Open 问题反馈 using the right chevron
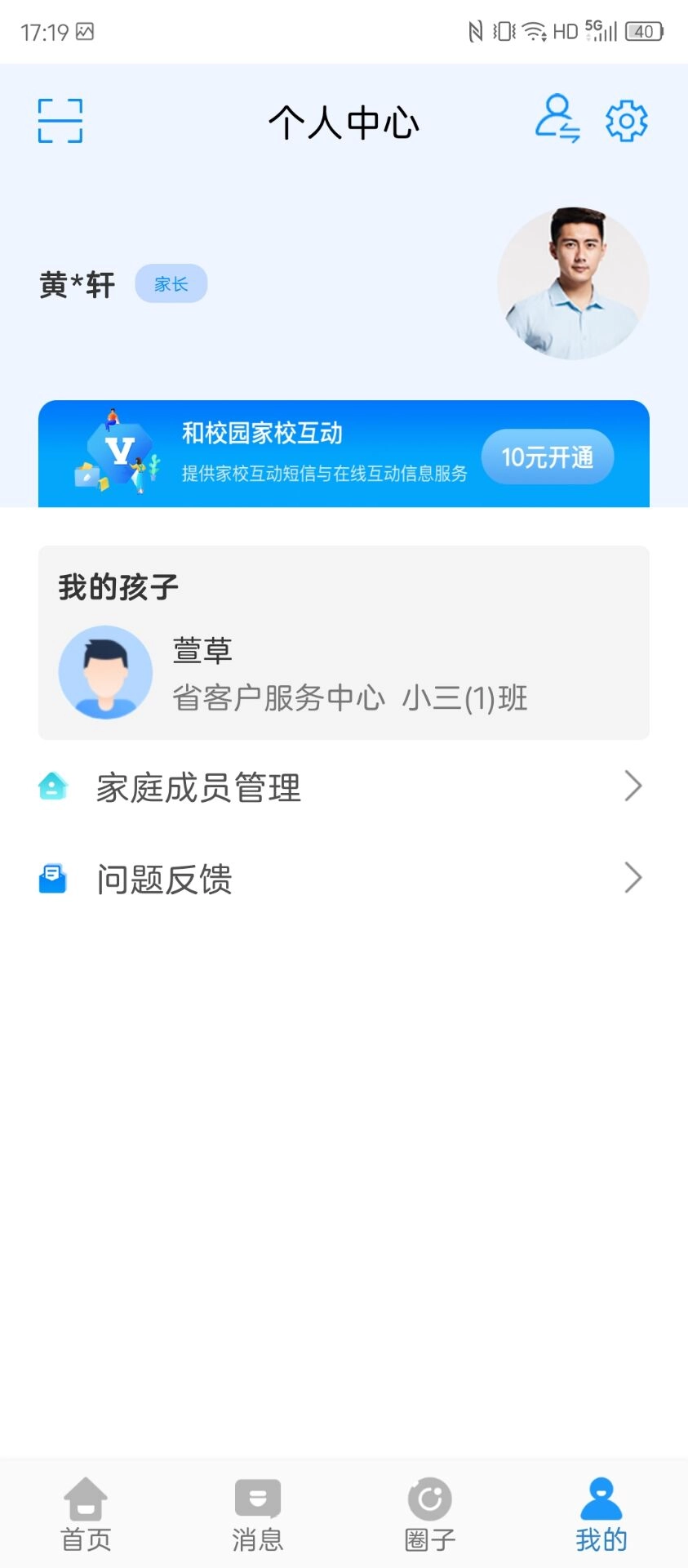This screenshot has width=688, height=1568. pyautogui.click(x=633, y=878)
